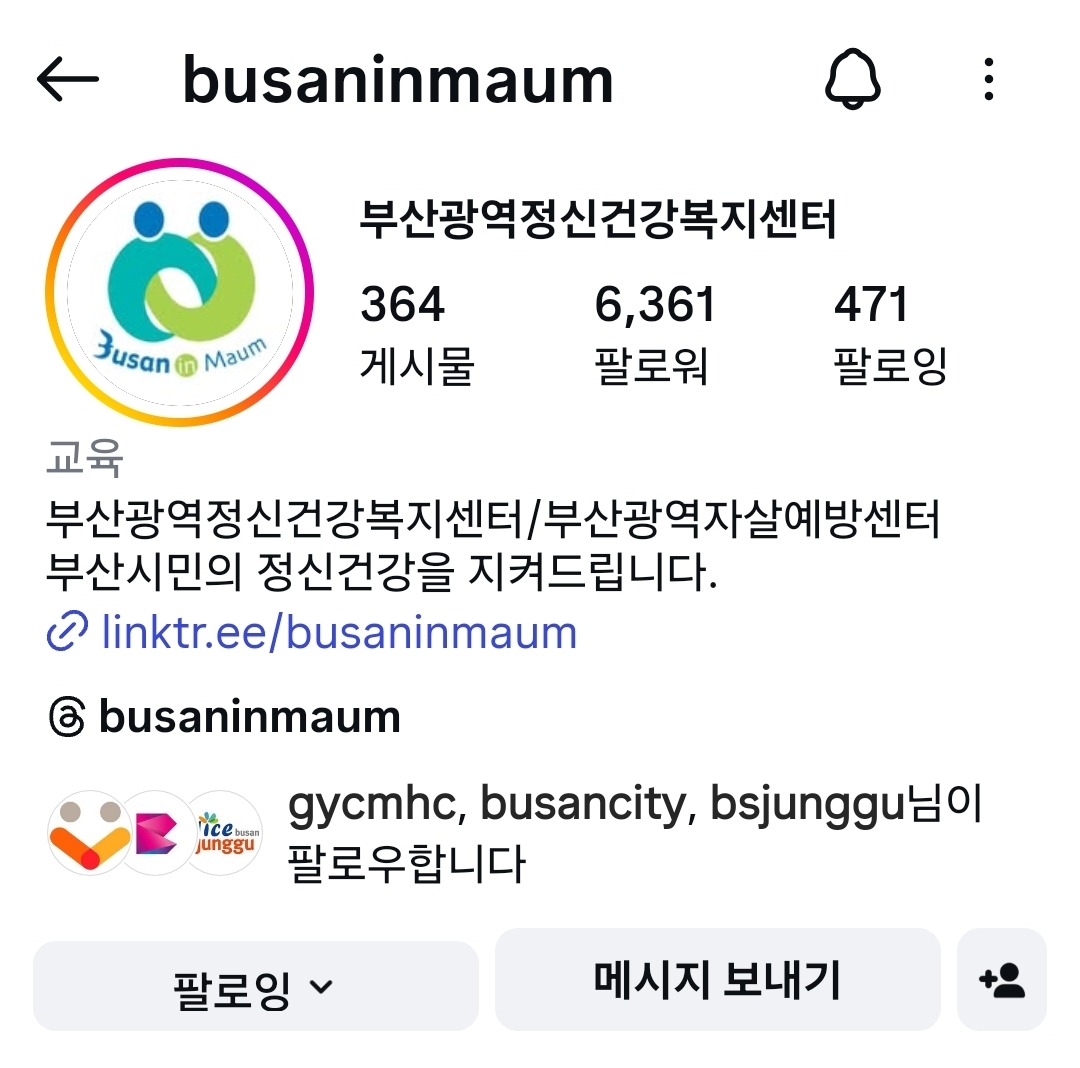
Task: Show suggested accounts with add-person icon
Action: (x=1001, y=980)
